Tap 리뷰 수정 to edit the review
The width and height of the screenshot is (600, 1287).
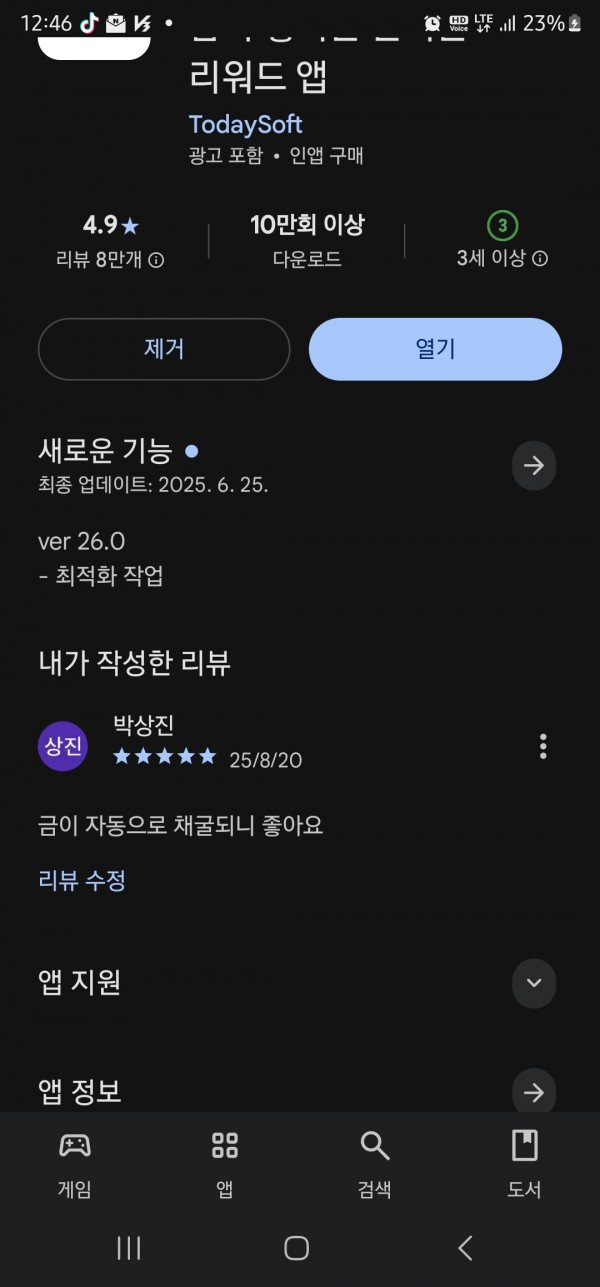tap(82, 880)
